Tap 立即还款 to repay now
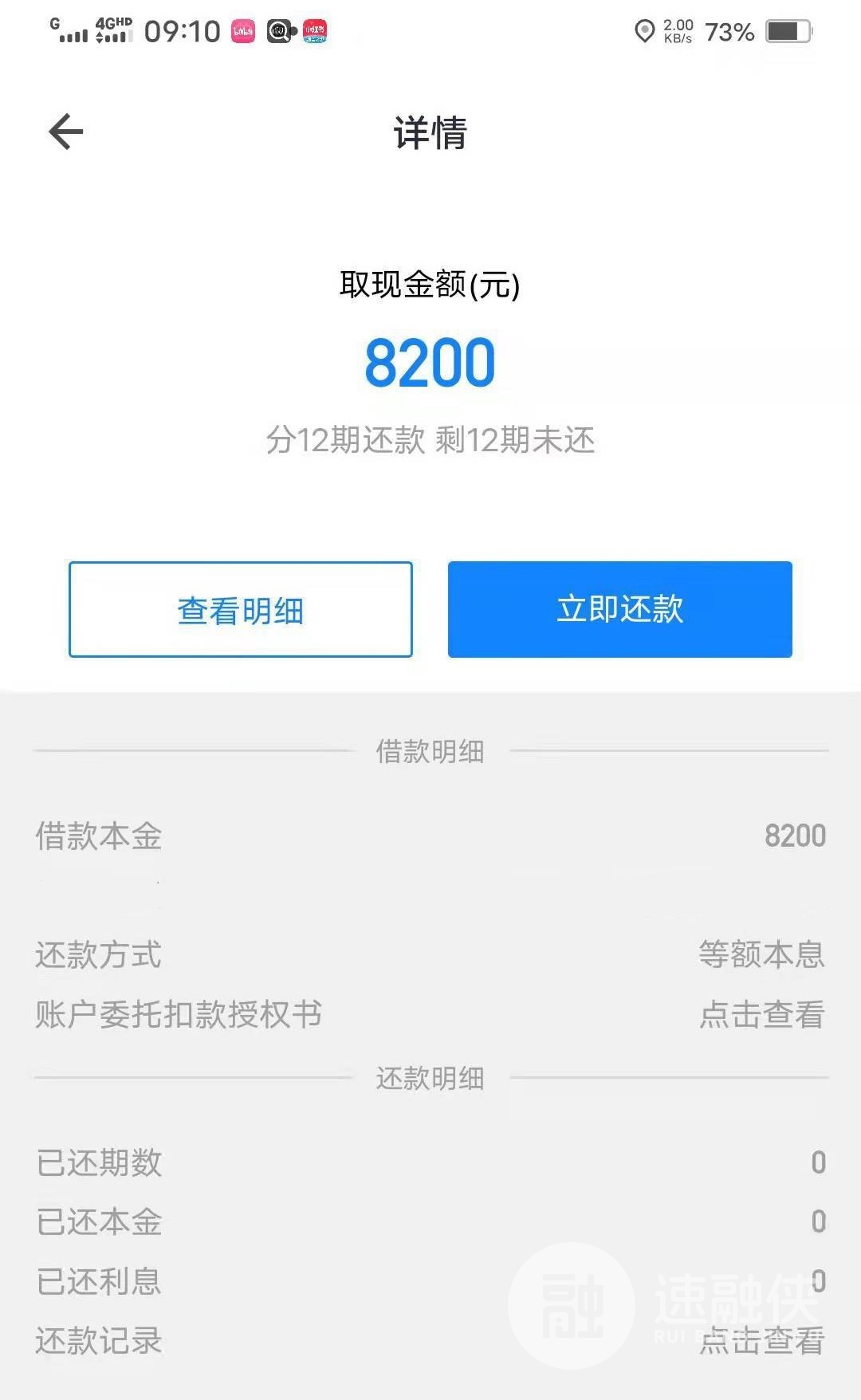861x1400 pixels. pos(619,609)
